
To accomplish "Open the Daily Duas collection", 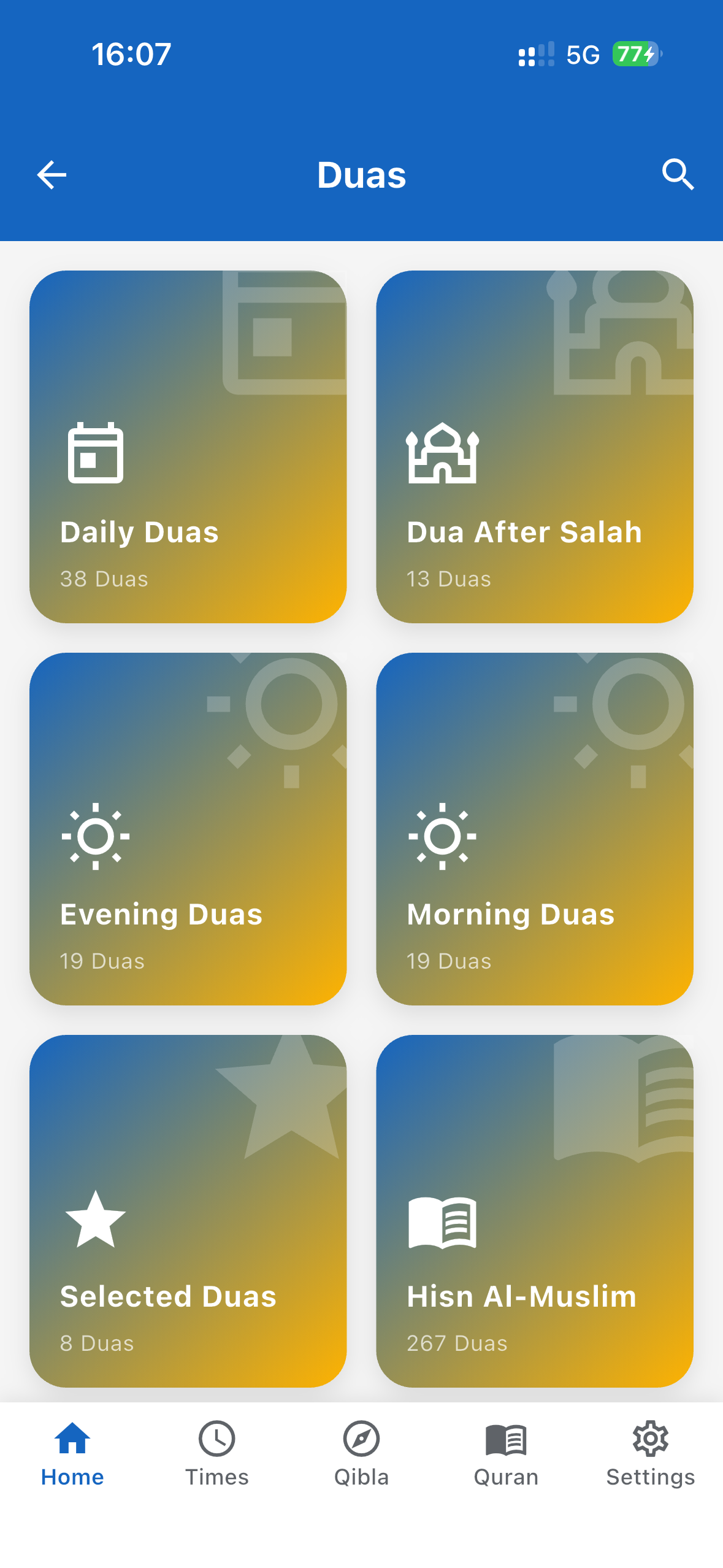I will tap(188, 448).
